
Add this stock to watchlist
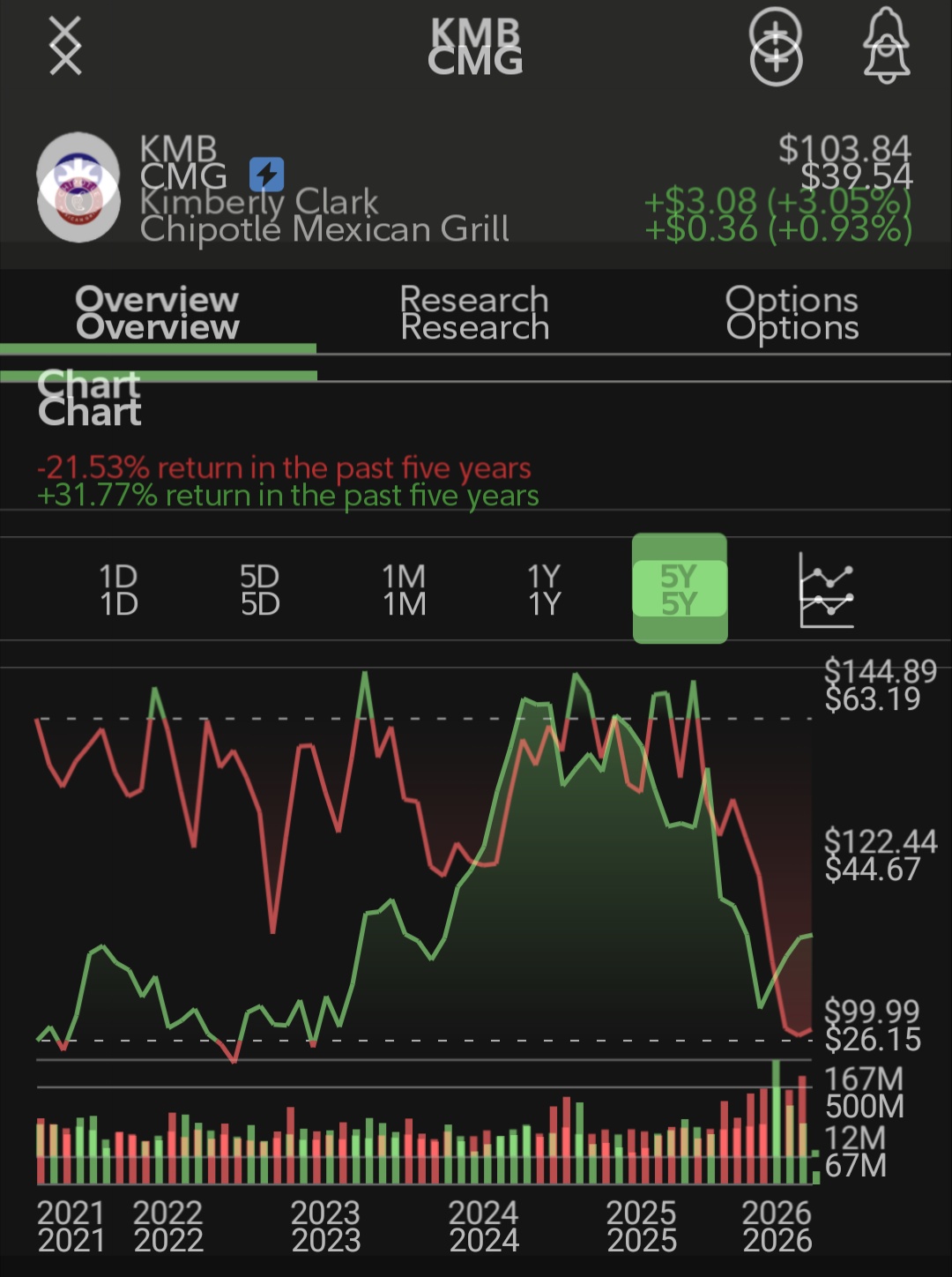click(776, 48)
